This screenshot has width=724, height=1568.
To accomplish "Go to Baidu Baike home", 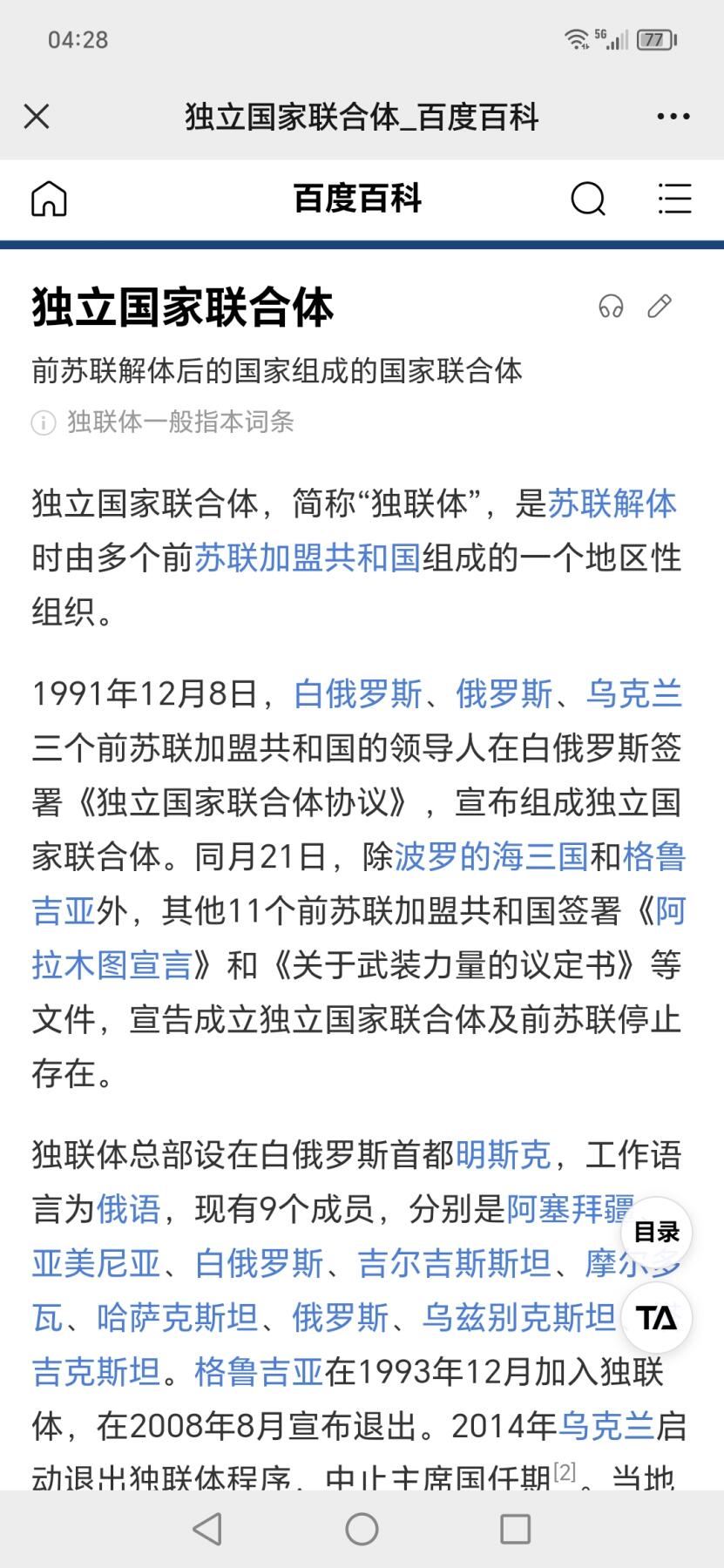I will [x=49, y=199].
